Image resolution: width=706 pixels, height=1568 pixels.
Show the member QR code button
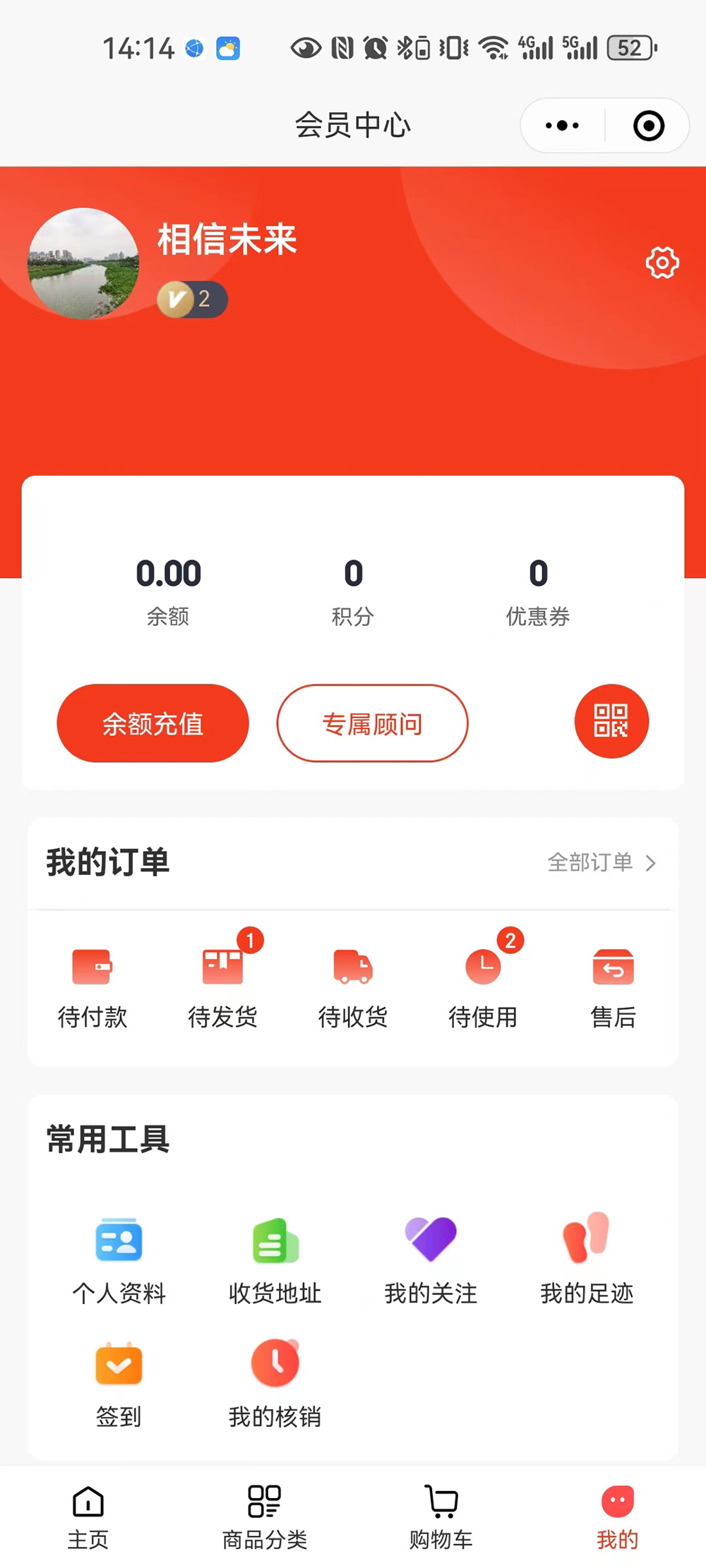(x=611, y=721)
